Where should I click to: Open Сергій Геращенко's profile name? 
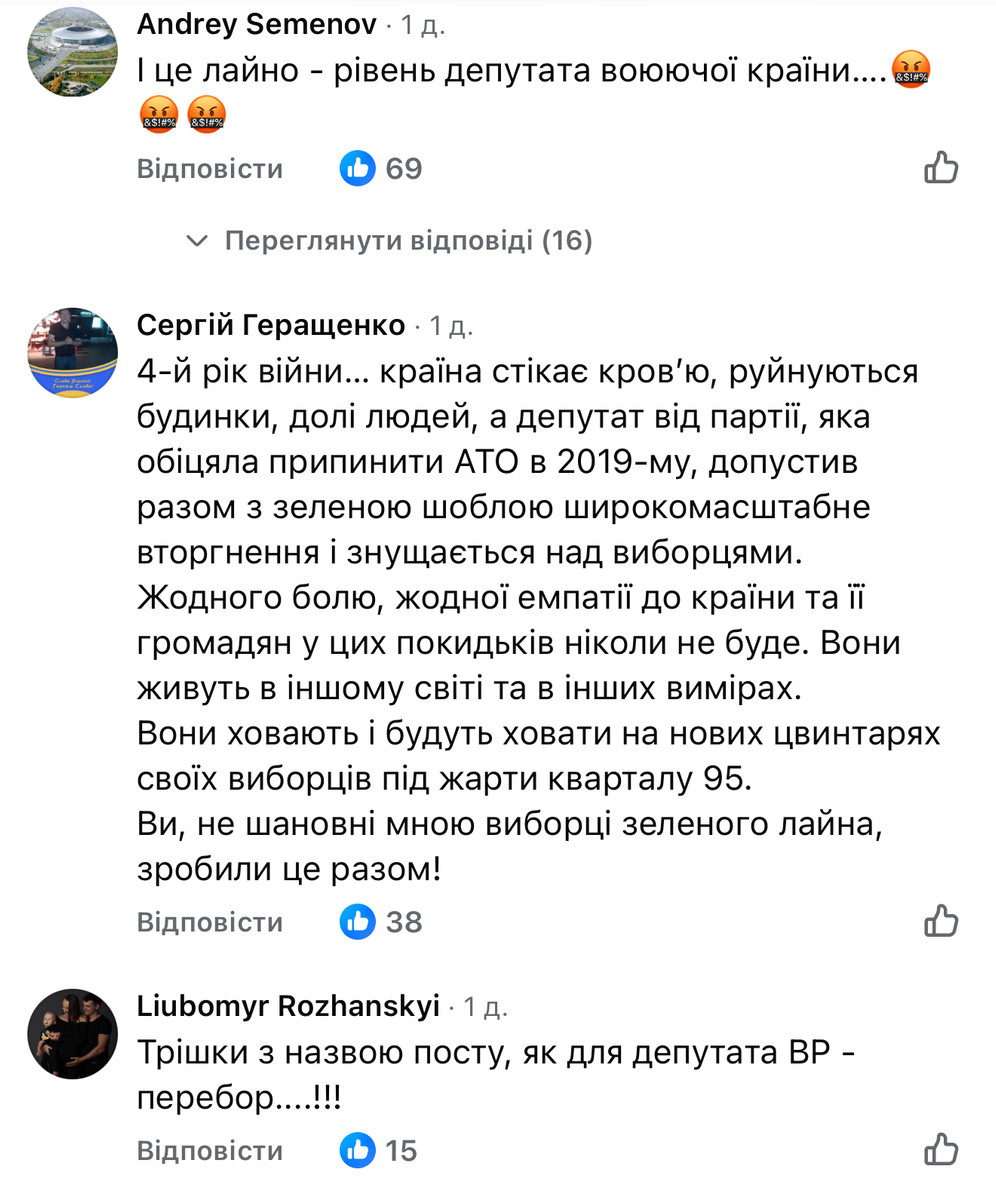tap(271, 325)
